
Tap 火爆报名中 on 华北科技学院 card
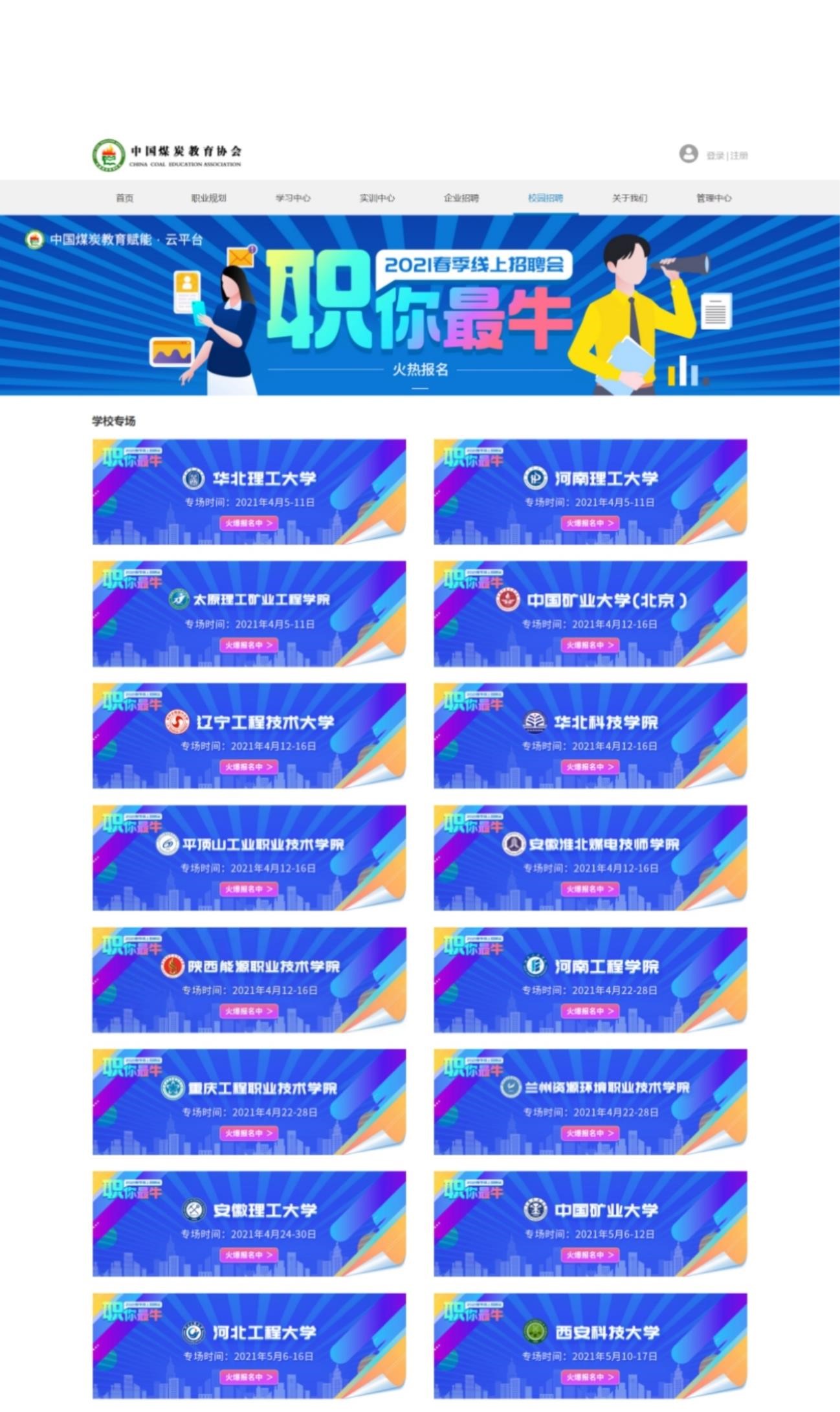590,767
